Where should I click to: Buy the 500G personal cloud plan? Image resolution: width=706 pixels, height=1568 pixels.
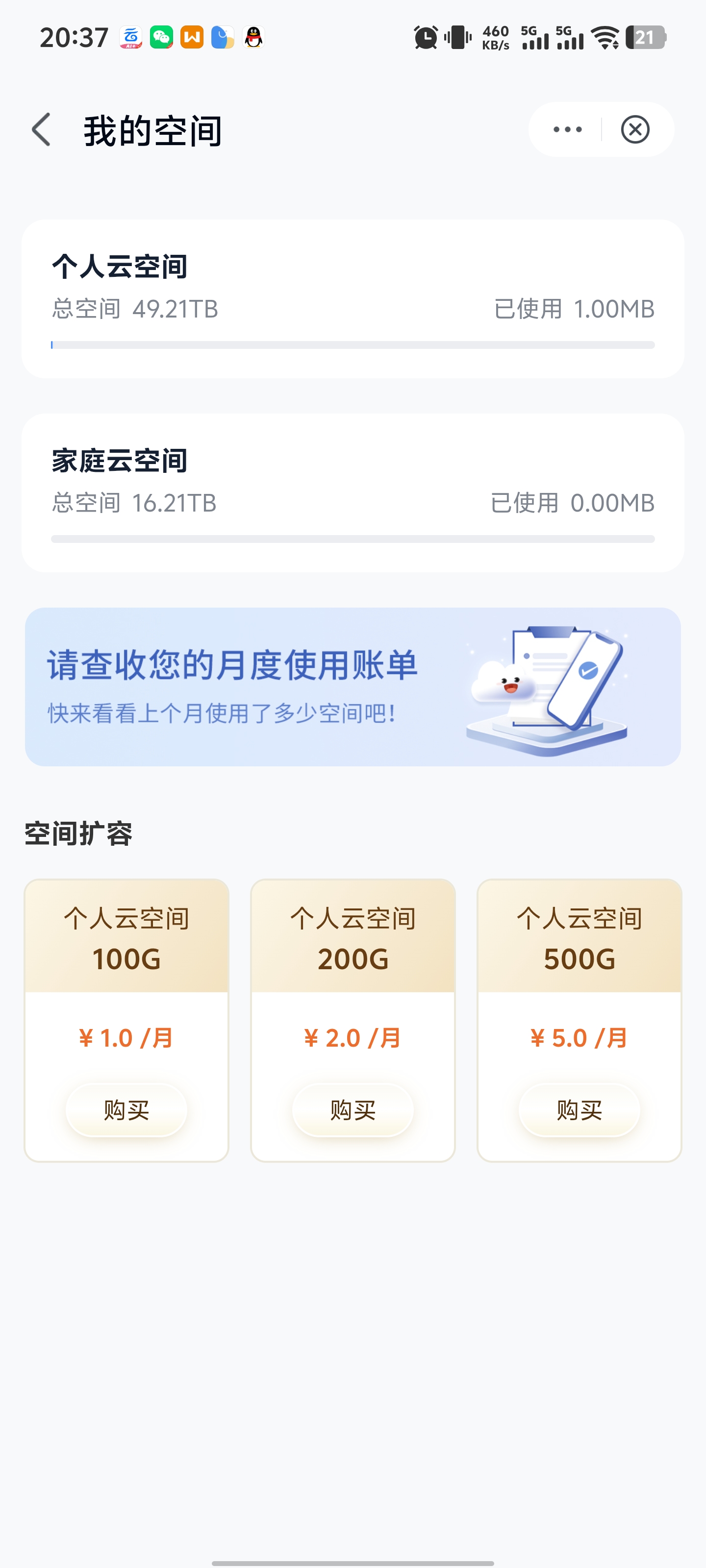tap(579, 1110)
